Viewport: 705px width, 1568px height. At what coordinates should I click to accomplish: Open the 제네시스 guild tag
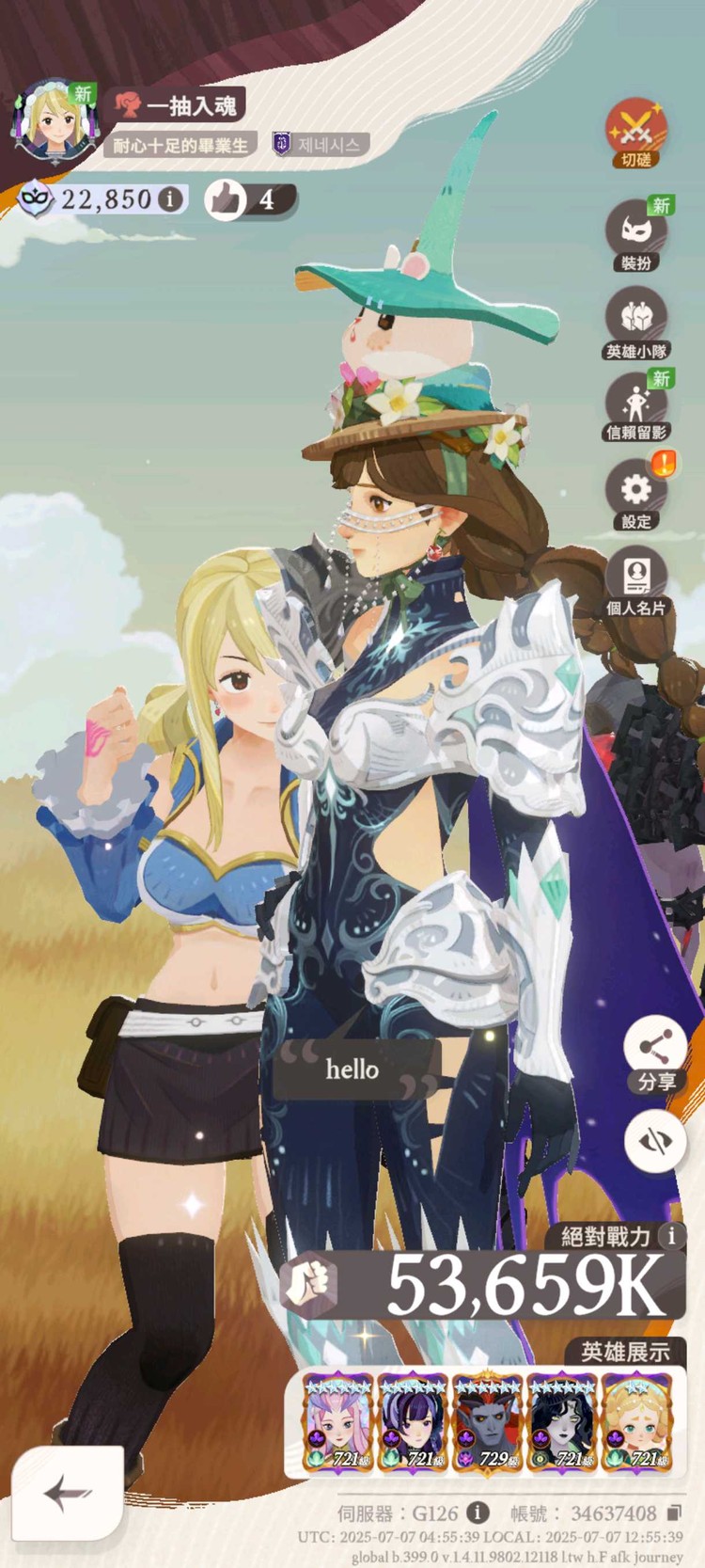click(319, 144)
